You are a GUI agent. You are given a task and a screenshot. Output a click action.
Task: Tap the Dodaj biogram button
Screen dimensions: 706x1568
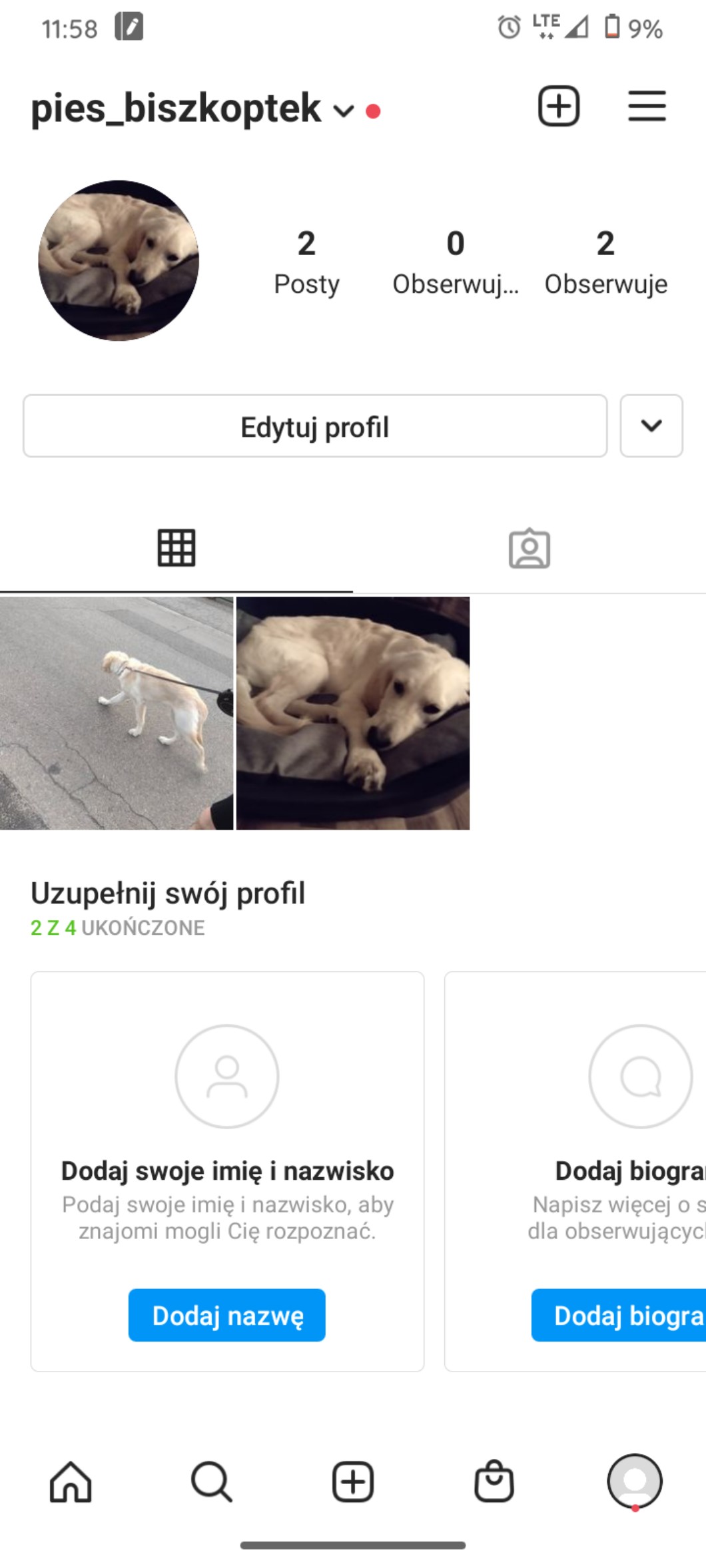coord(619,1316)
